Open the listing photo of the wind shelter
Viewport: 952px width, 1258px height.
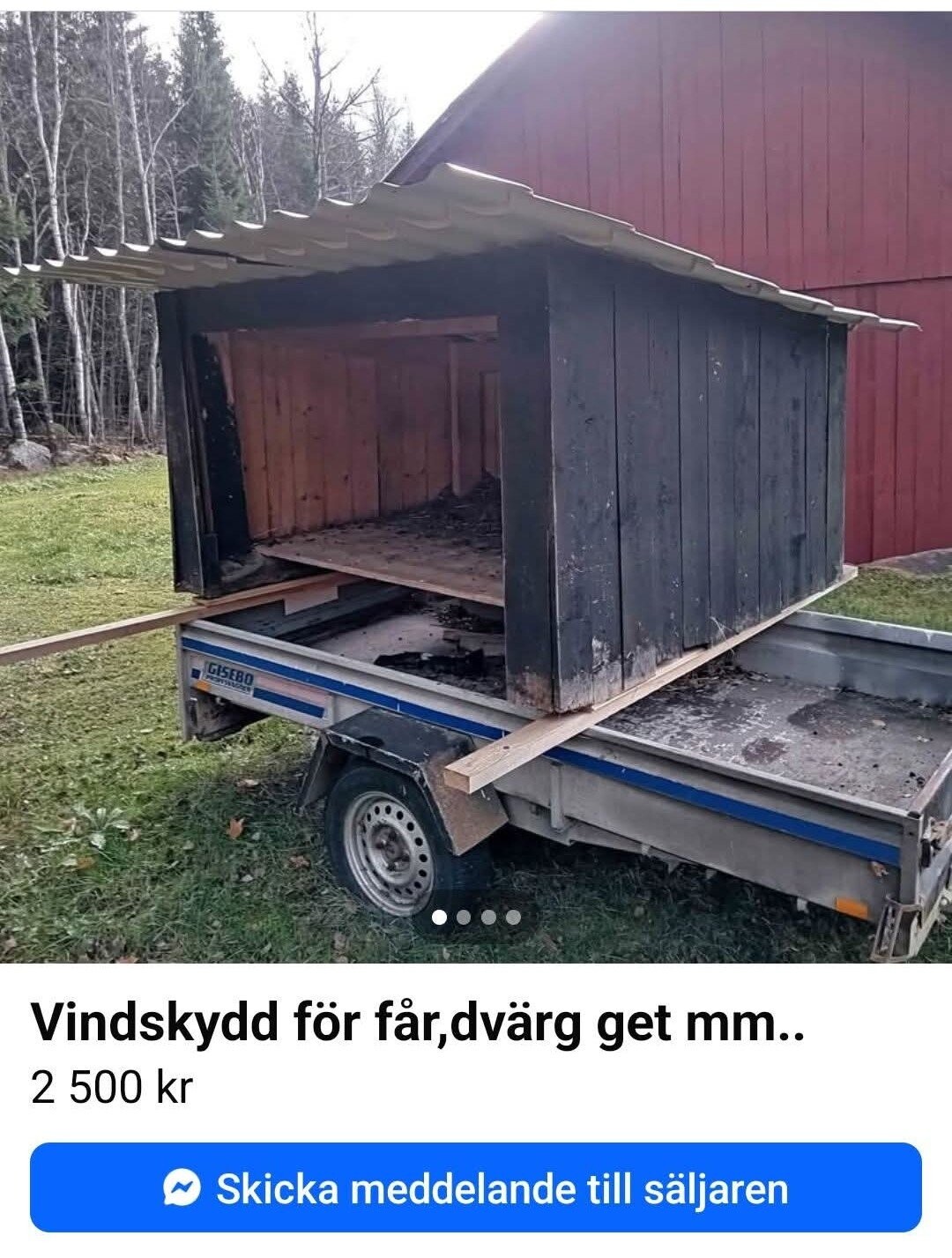[476, 485]
